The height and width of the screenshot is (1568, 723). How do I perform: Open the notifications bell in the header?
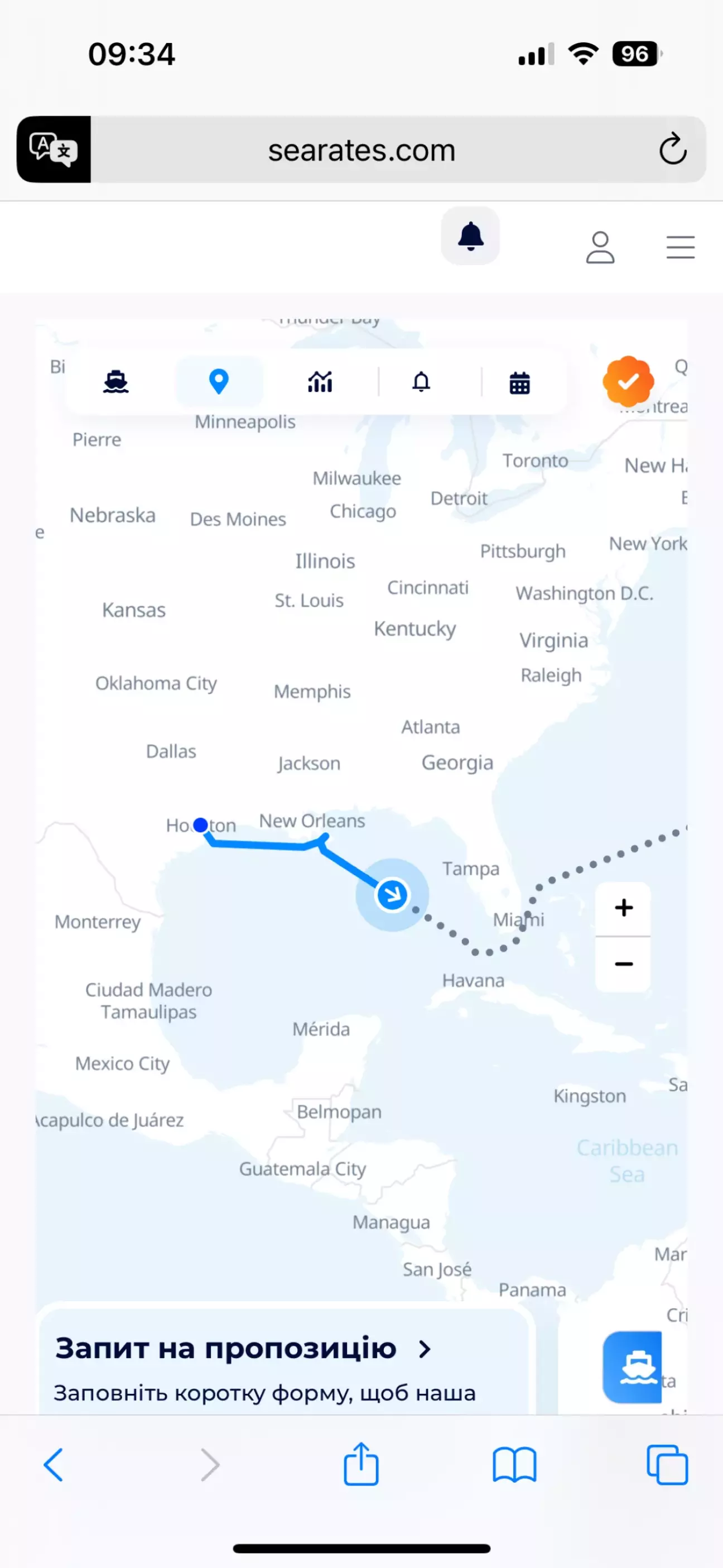click(470, 236)
